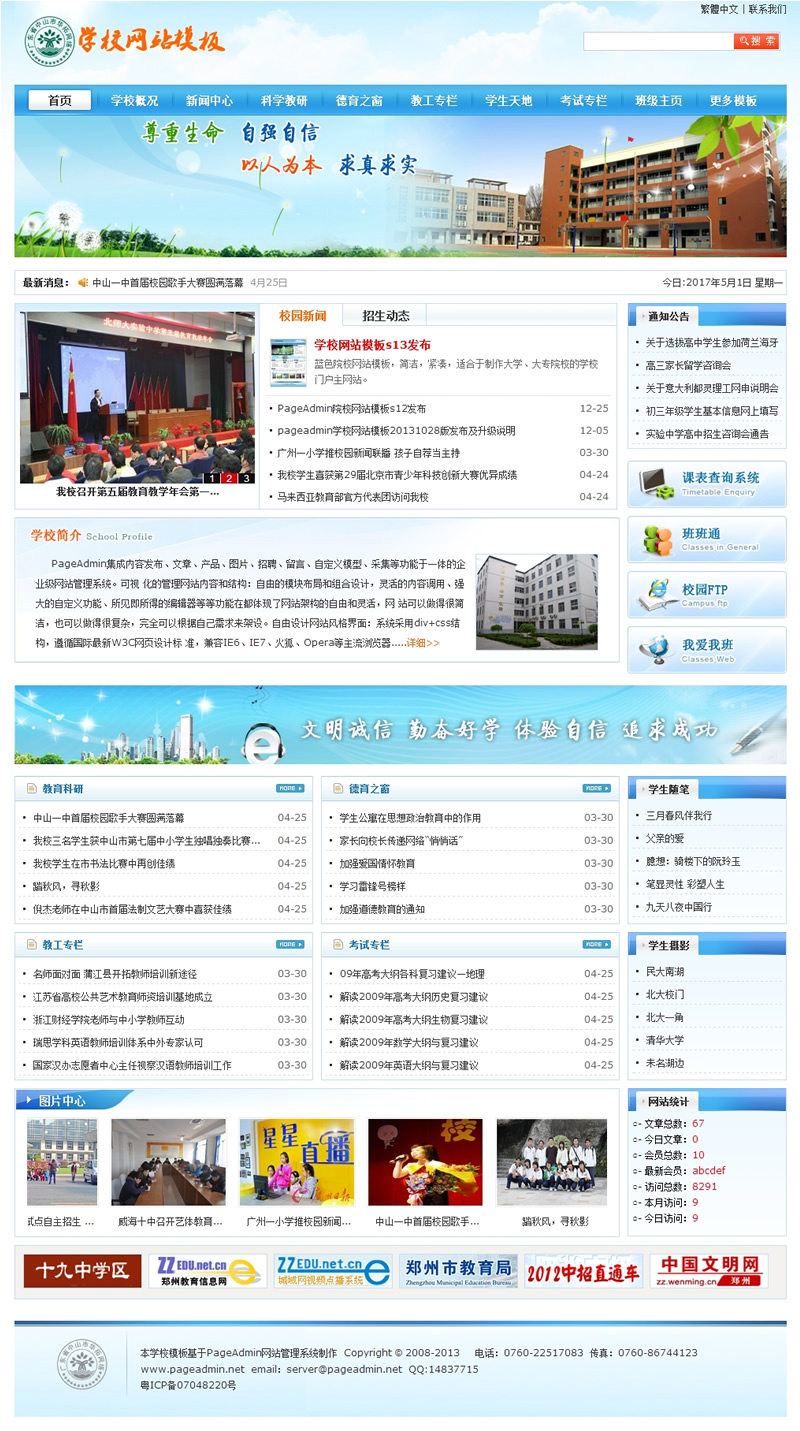Tap the search input field

657,41
